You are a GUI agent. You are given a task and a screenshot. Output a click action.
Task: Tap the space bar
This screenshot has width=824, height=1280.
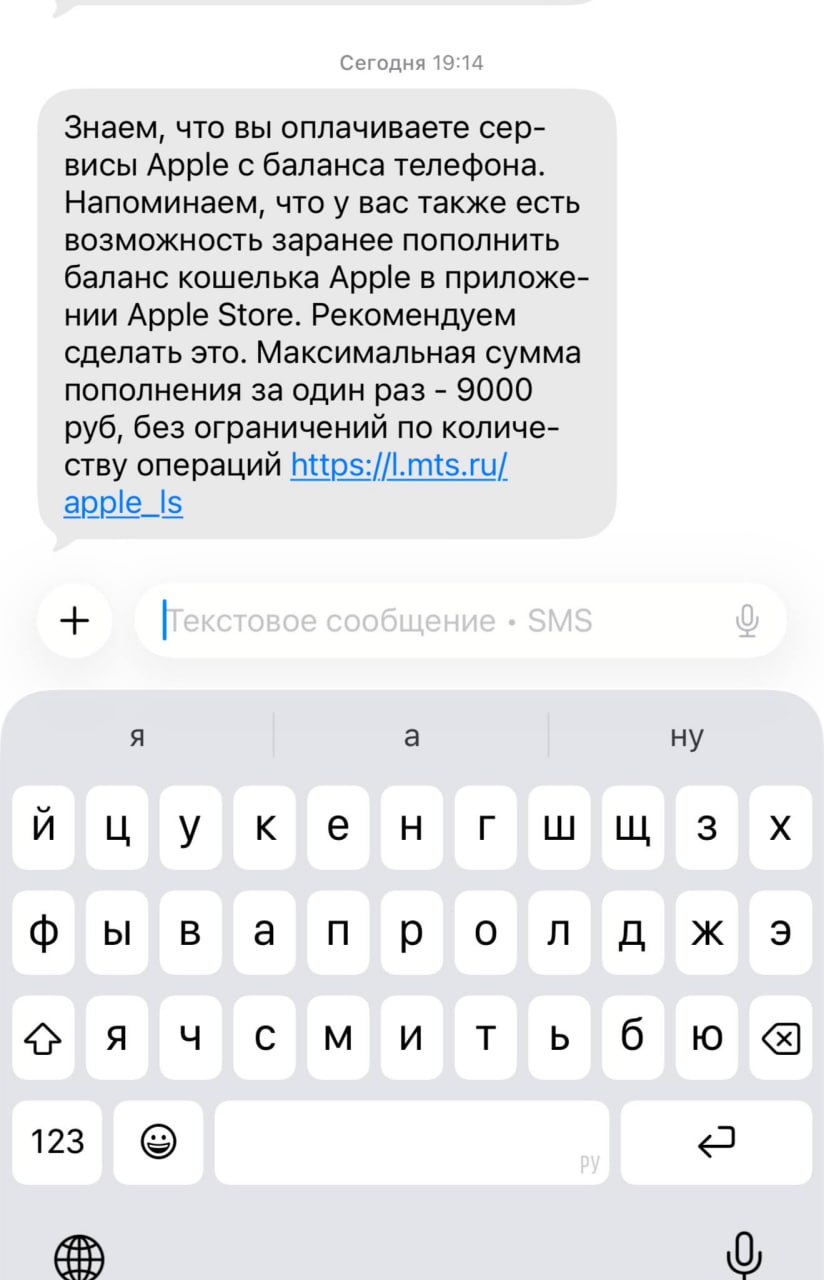pos(411,1141)
